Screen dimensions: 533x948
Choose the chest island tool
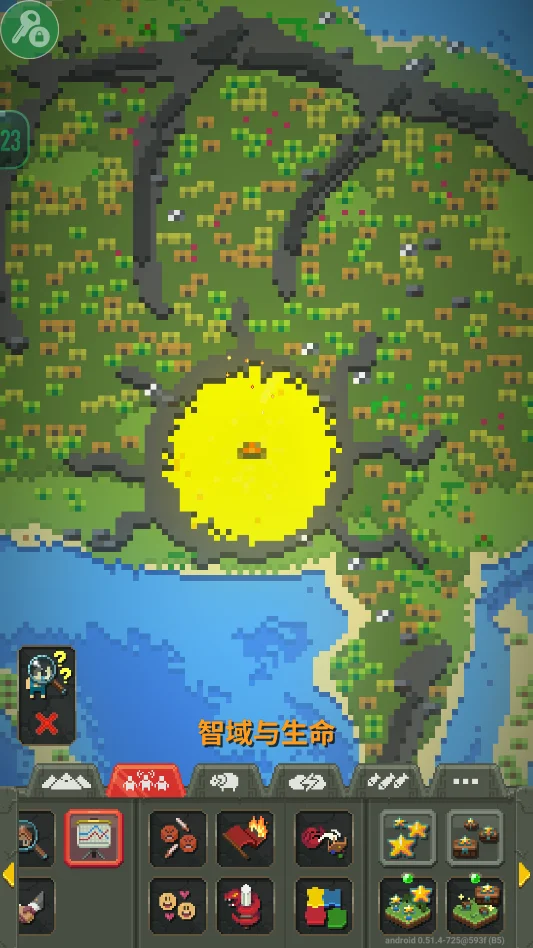click(475, 906)
